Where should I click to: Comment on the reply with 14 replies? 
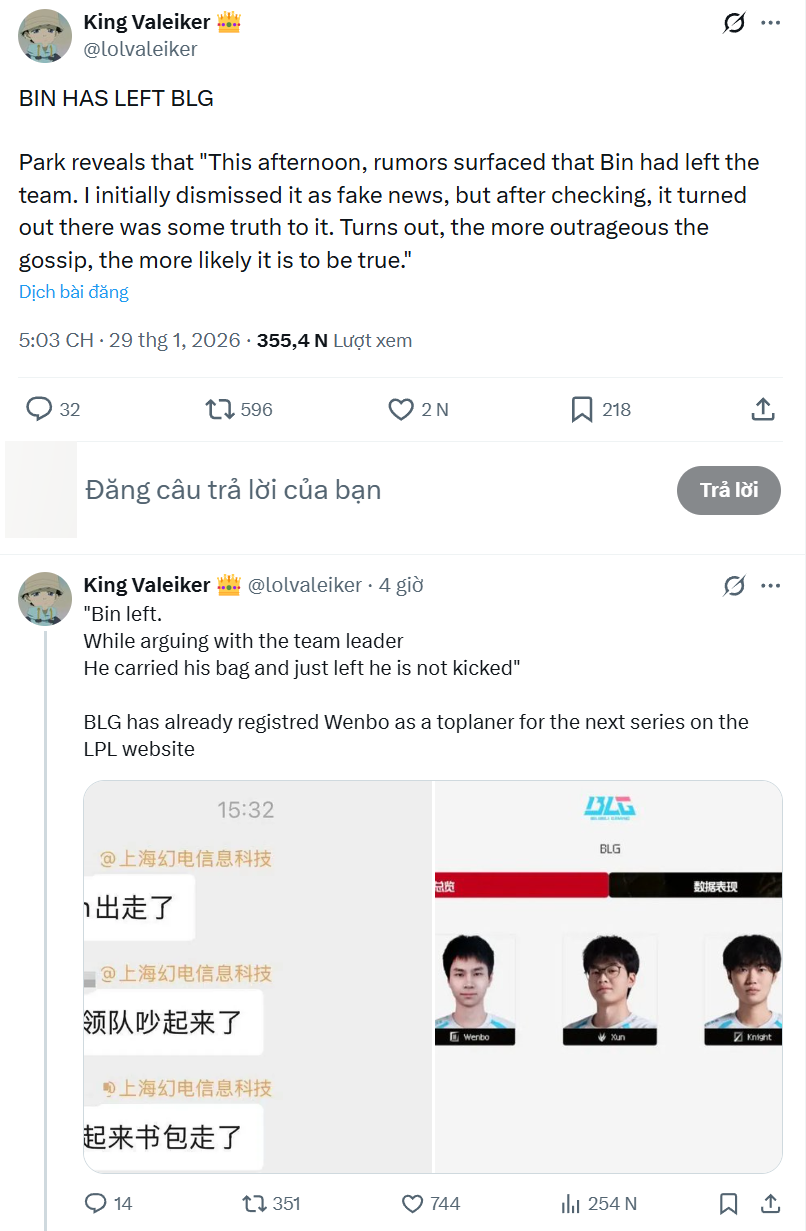(96, 1203)
